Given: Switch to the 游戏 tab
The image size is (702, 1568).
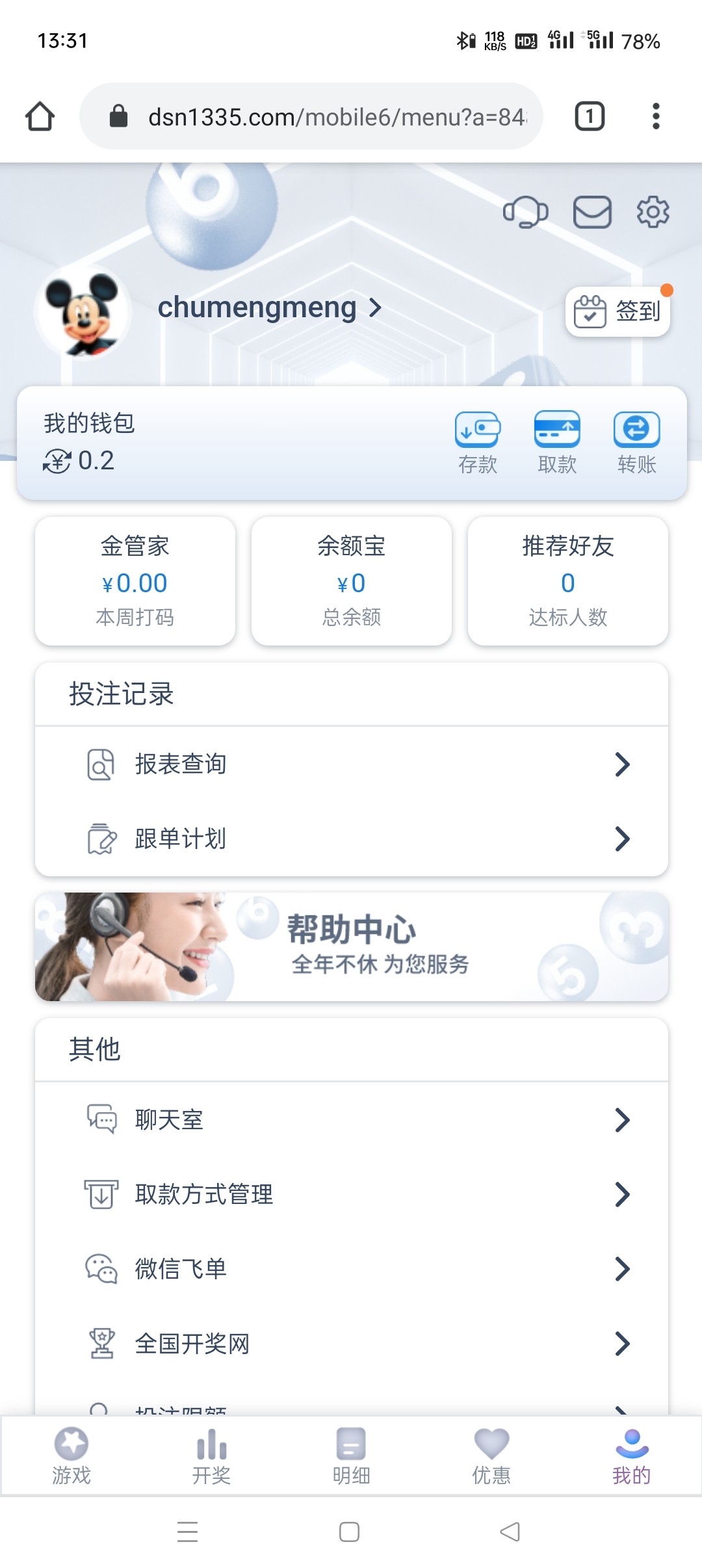Looking at the screenshot, I should pos(71,1456).
